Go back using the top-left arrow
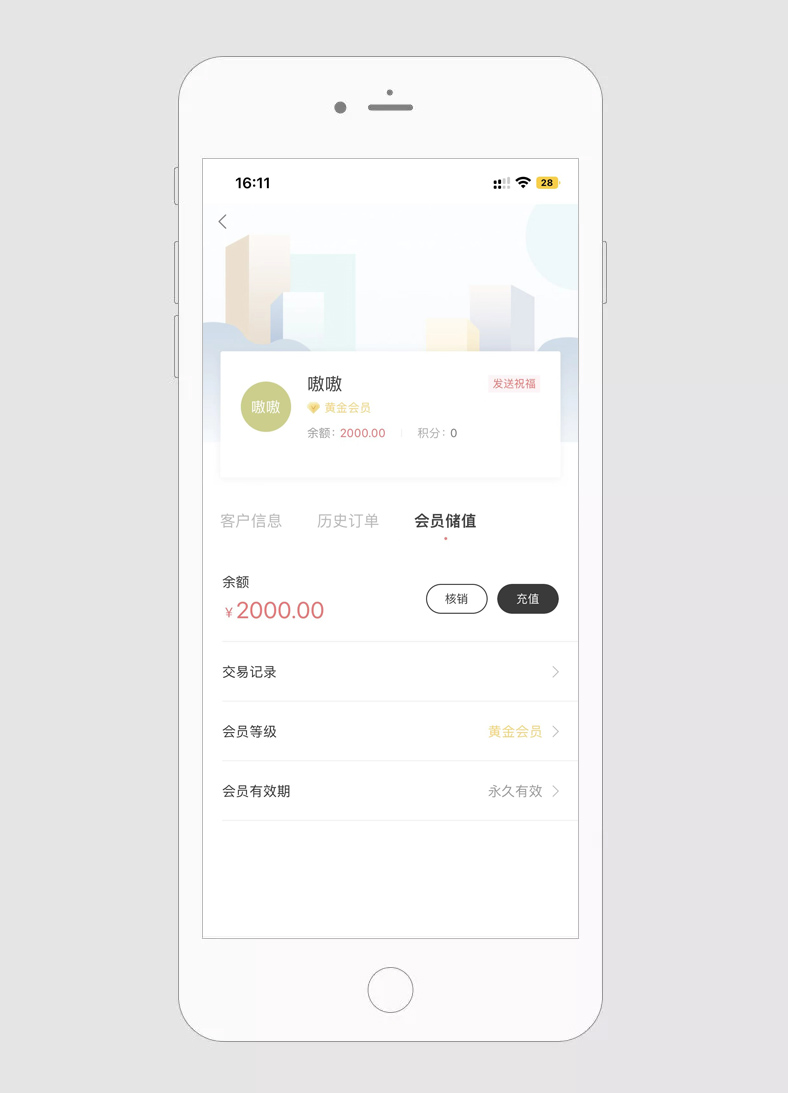 [x=223, y=222]
